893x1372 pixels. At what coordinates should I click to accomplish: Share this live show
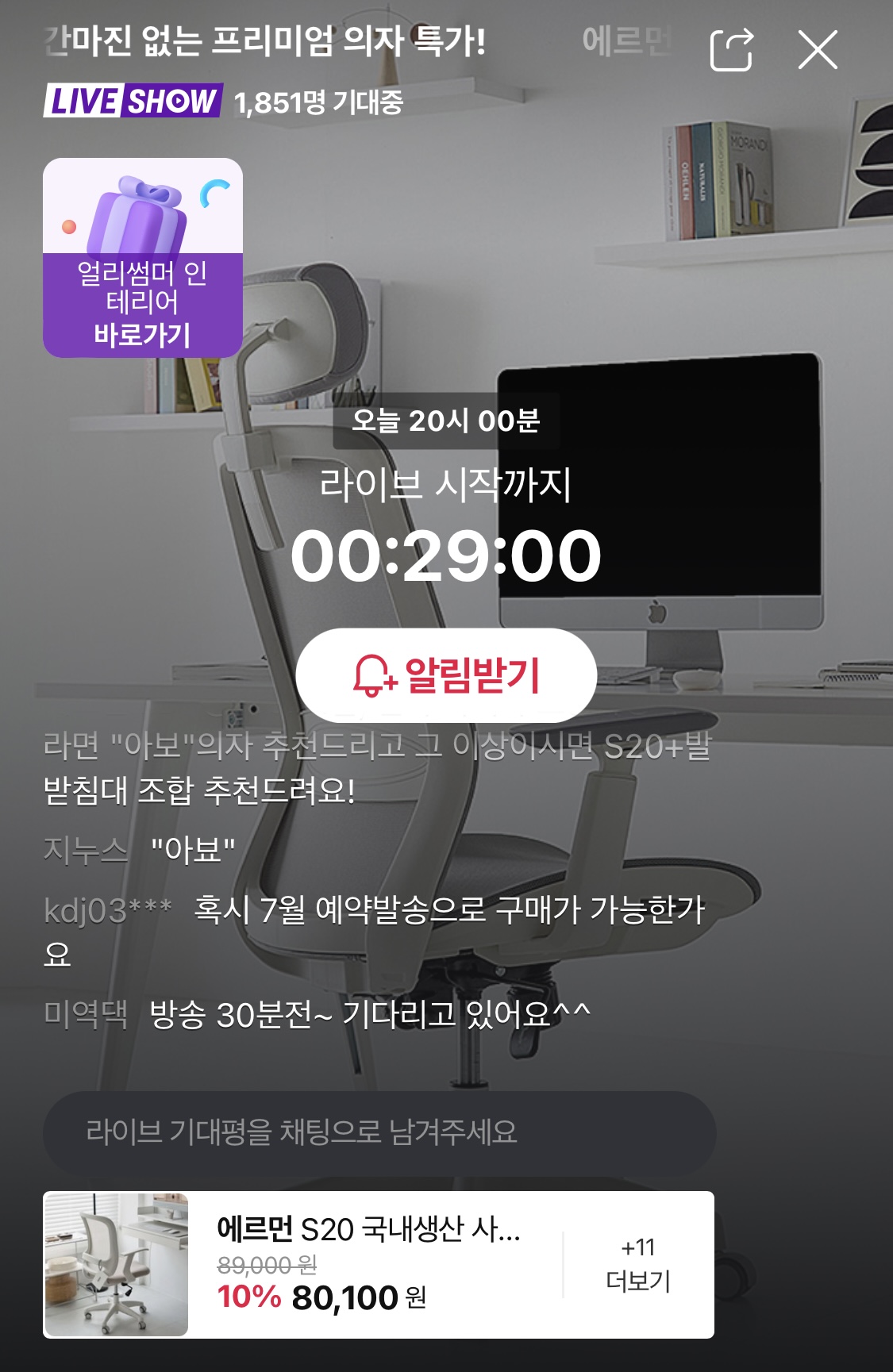(731, 50)
